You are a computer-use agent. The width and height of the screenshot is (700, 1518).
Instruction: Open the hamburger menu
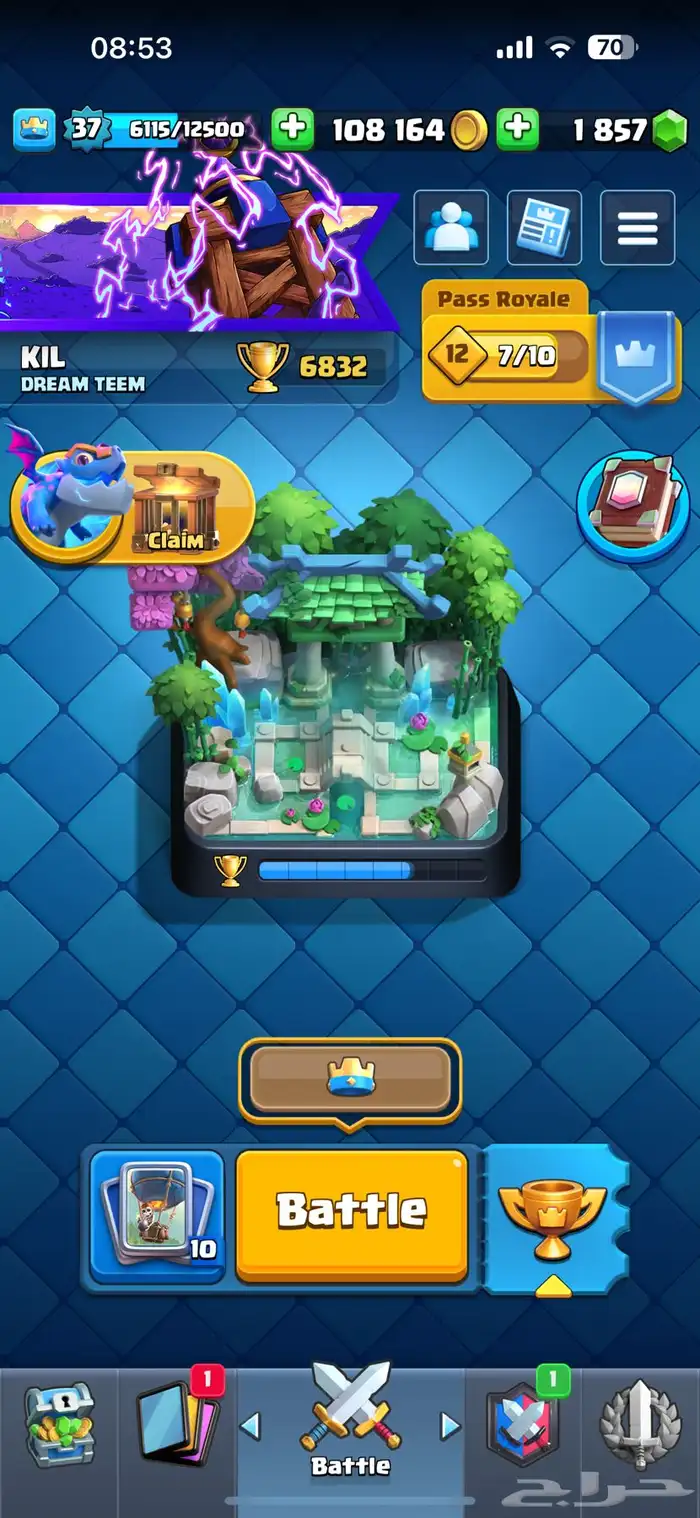pyautogui.click(x=637, y=228)
